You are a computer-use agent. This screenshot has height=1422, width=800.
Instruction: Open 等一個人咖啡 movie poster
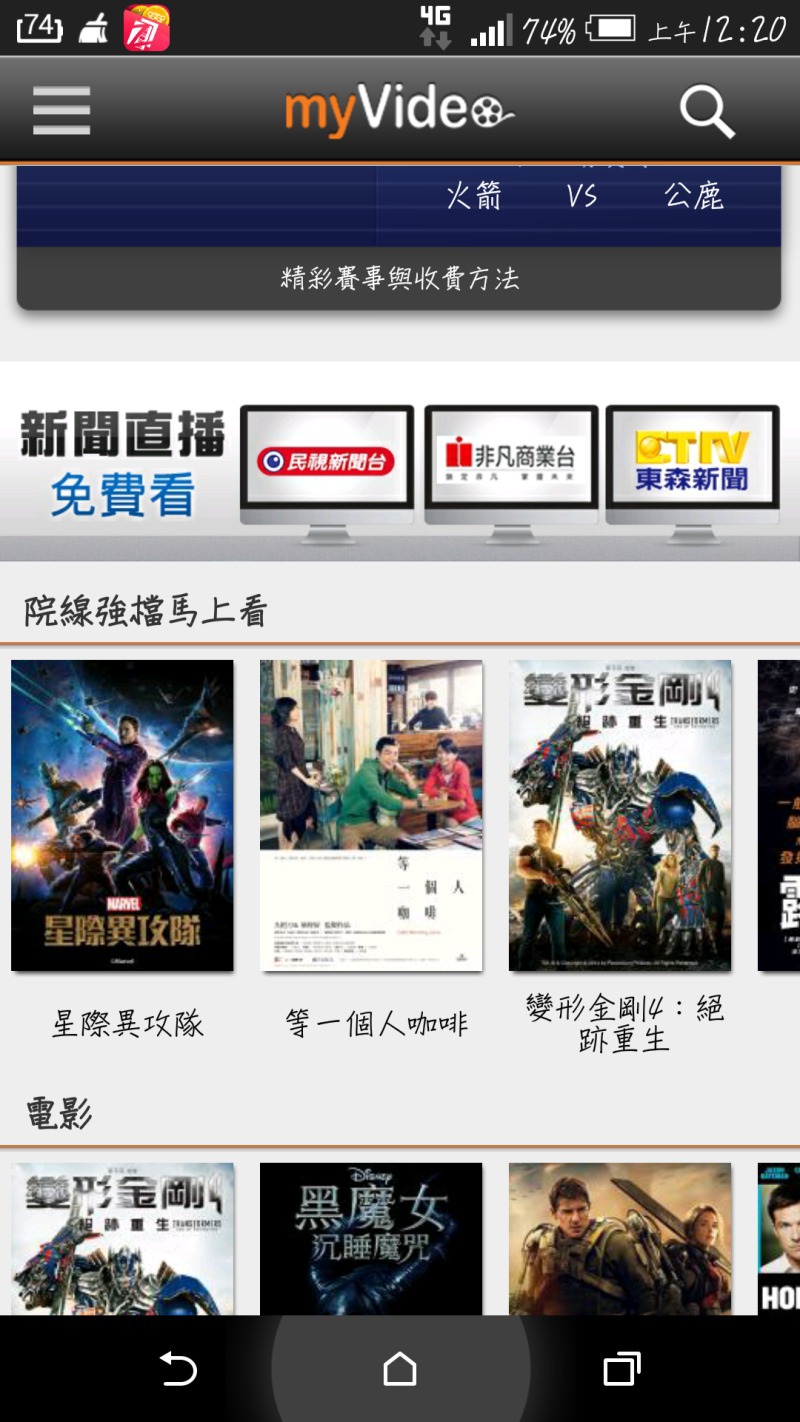coord(371,815)
